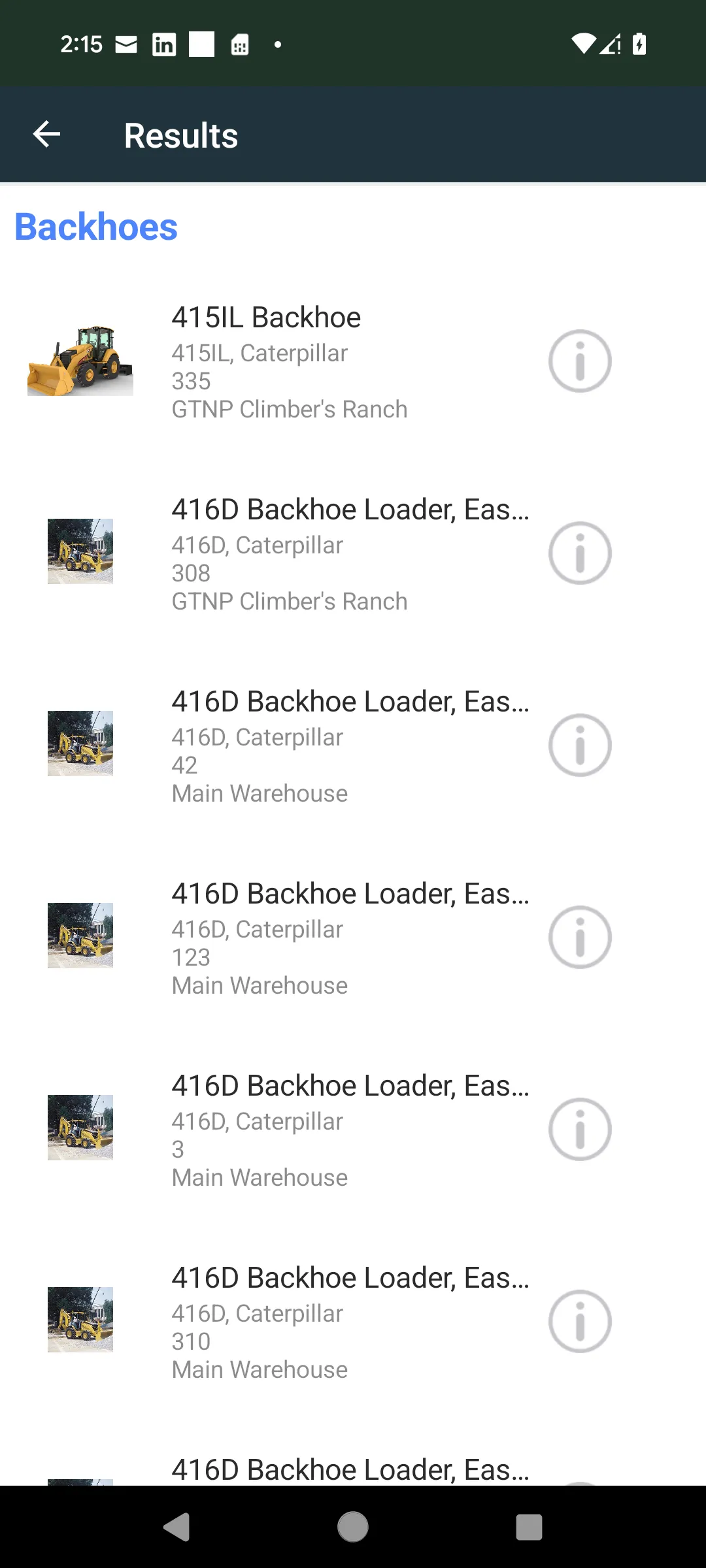Viewport: 706px width, 1568px height.
Task: View info for 416D backhoe number 308
Action: pyautogui.click(x=580, y=553)
